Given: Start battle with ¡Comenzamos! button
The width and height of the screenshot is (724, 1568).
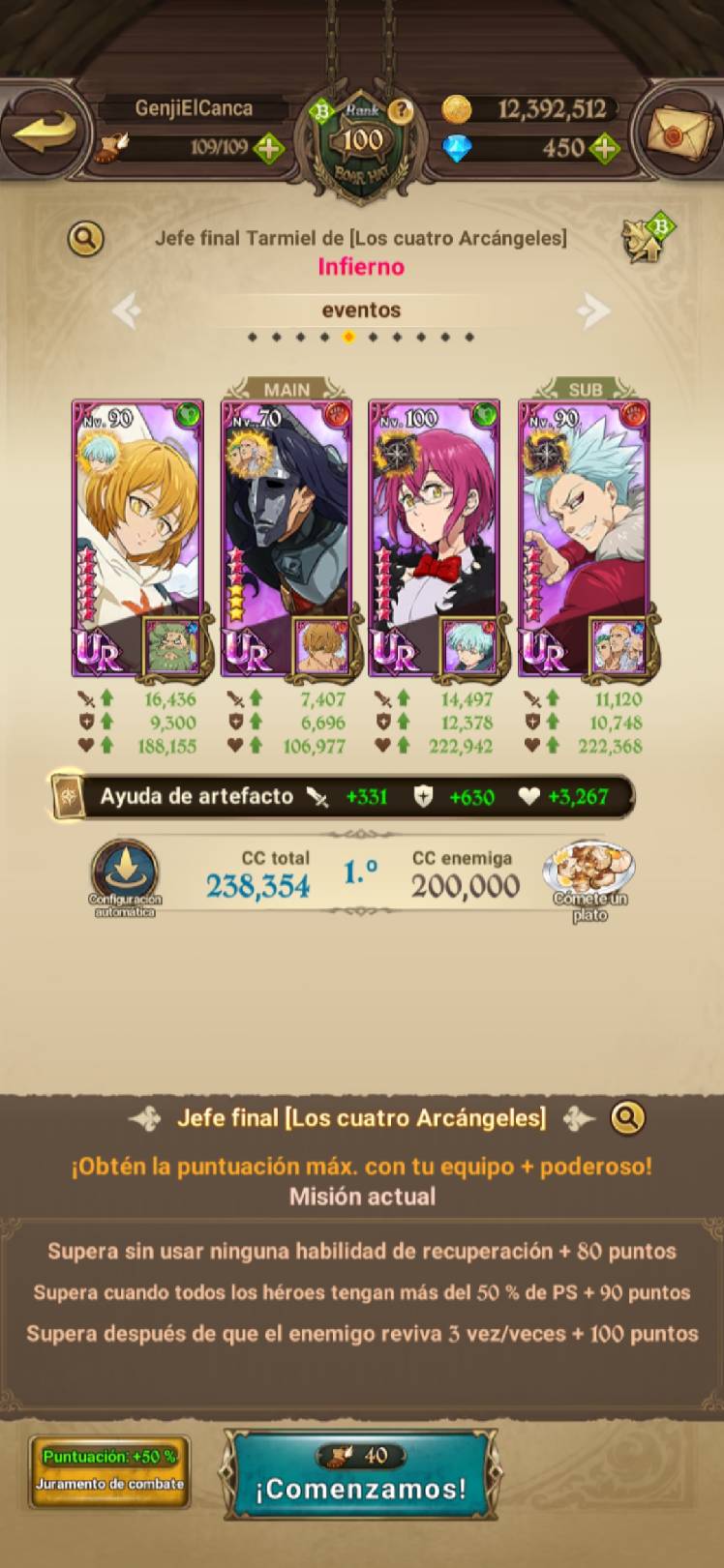Looking at the screenshot, I should coord(361,1474).
